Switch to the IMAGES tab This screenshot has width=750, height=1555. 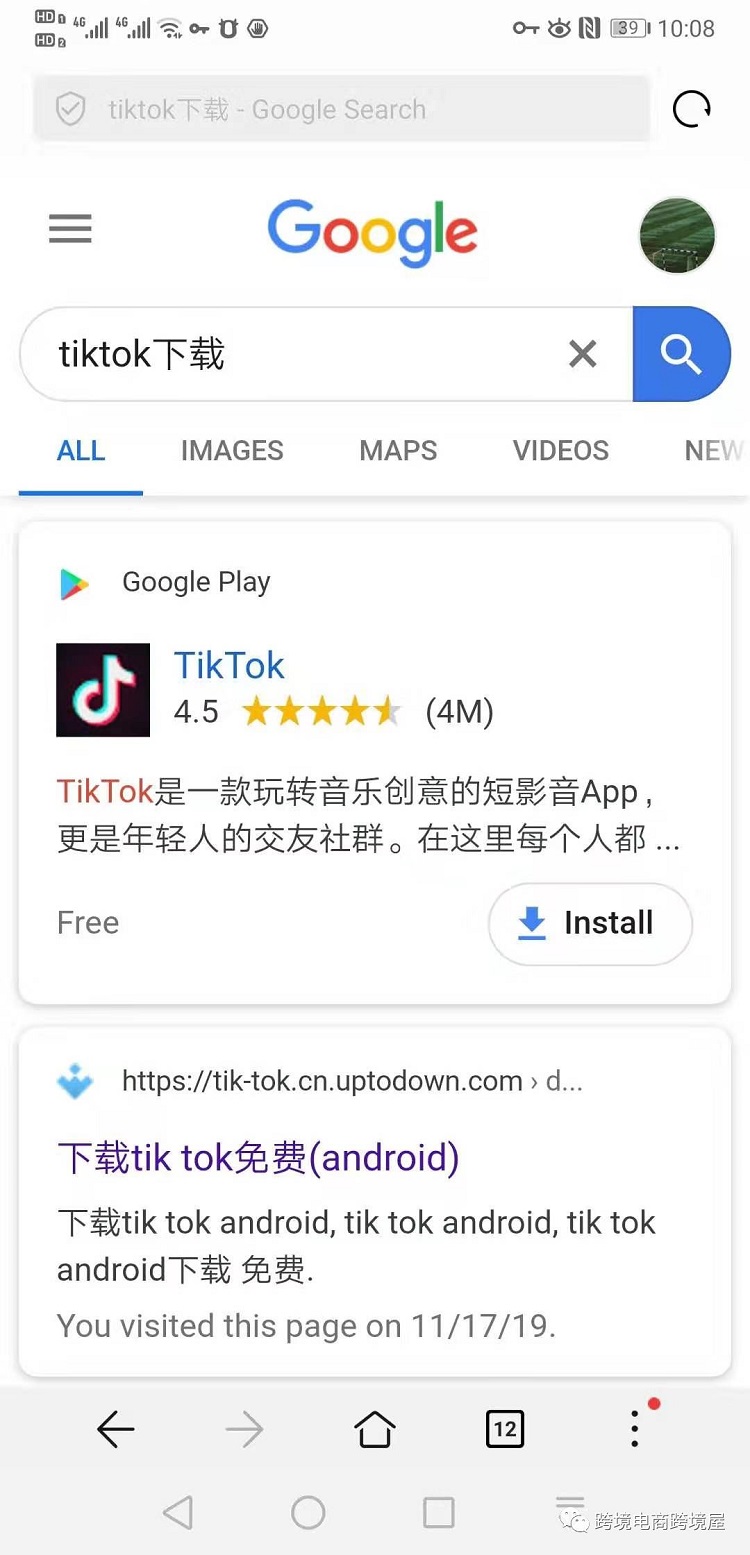[x=232, y=451]
